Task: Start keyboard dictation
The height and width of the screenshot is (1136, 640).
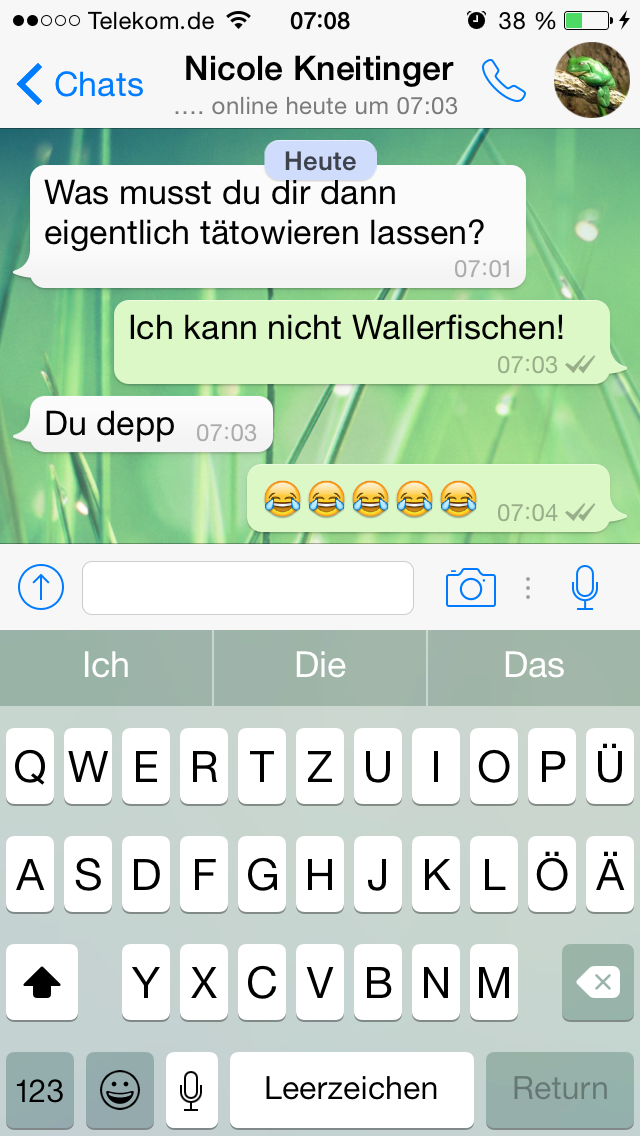Action: (x=192, y=1089)
